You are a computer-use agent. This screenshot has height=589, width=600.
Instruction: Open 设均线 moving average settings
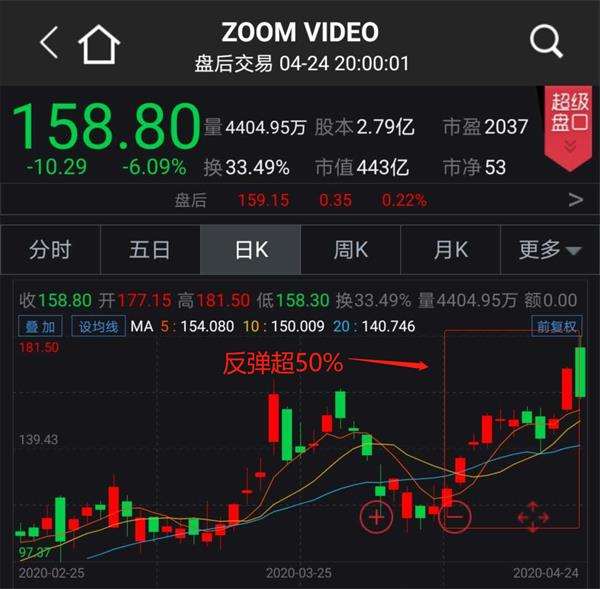(99, 326)
